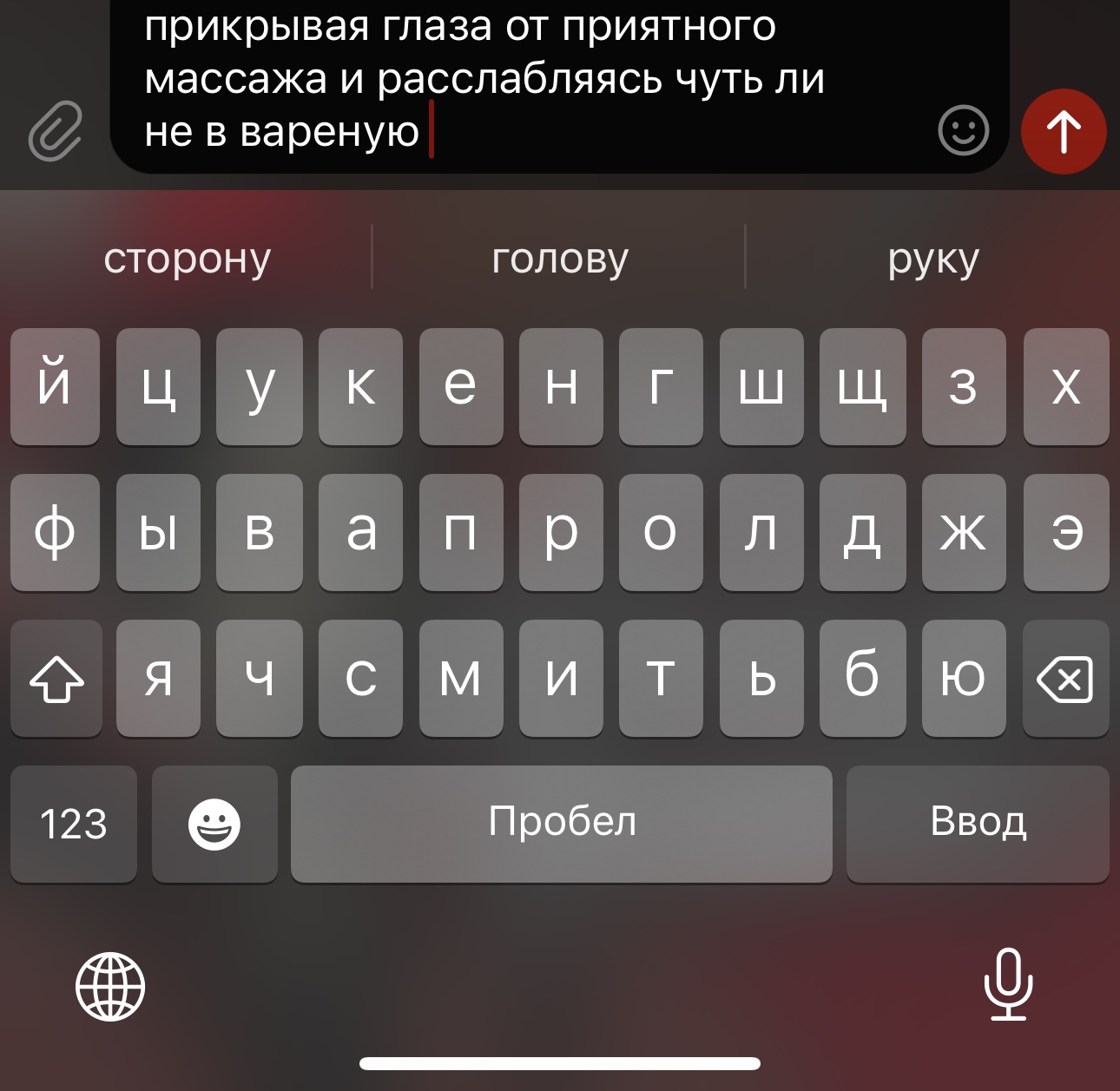
Task: Insert a space with Пробел
Action: [x=562, y=824]
